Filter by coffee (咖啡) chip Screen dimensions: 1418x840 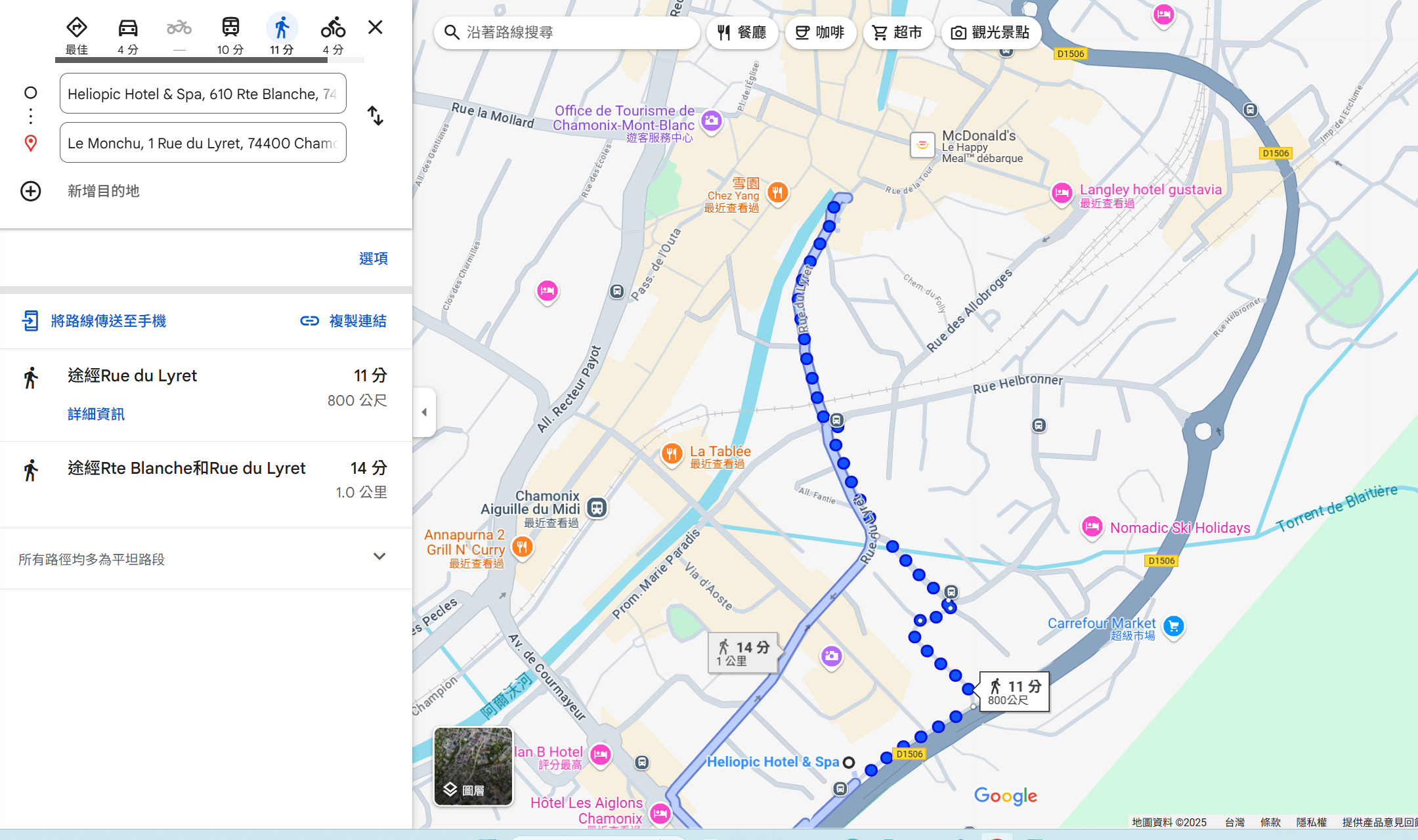tap(820, 32)
